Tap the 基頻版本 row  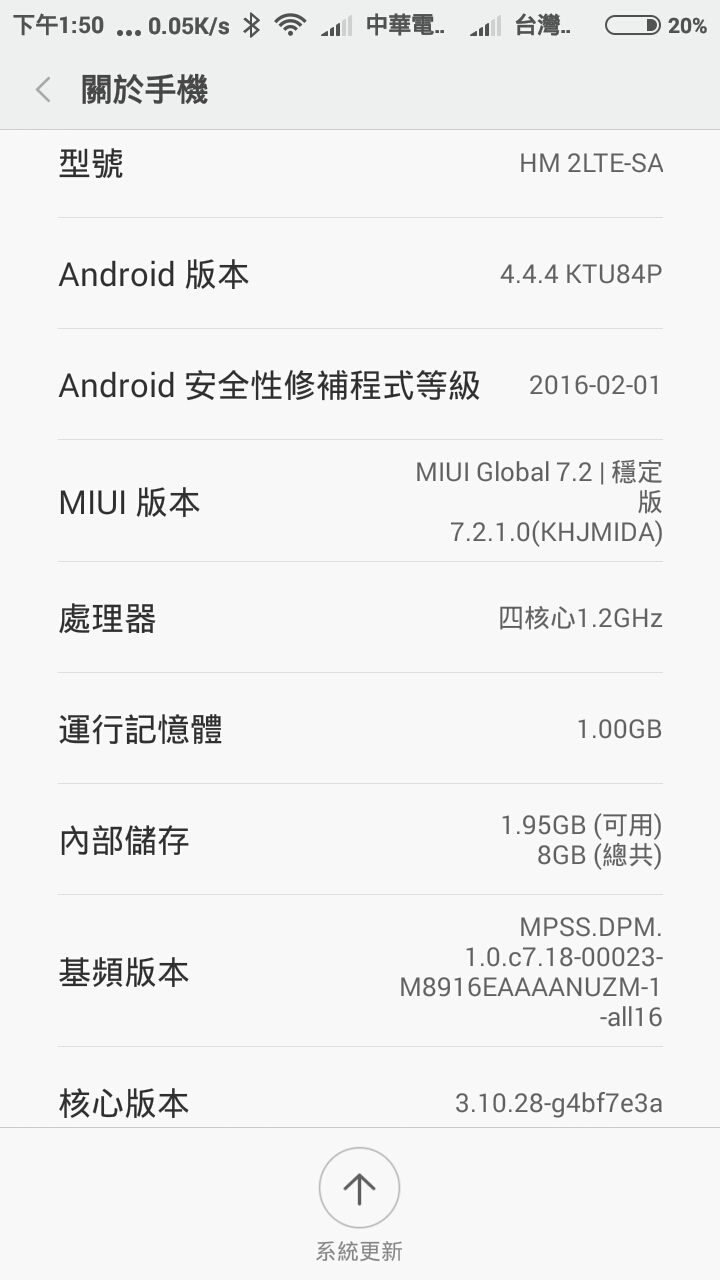pyautogui.click(x=360, y=972)
